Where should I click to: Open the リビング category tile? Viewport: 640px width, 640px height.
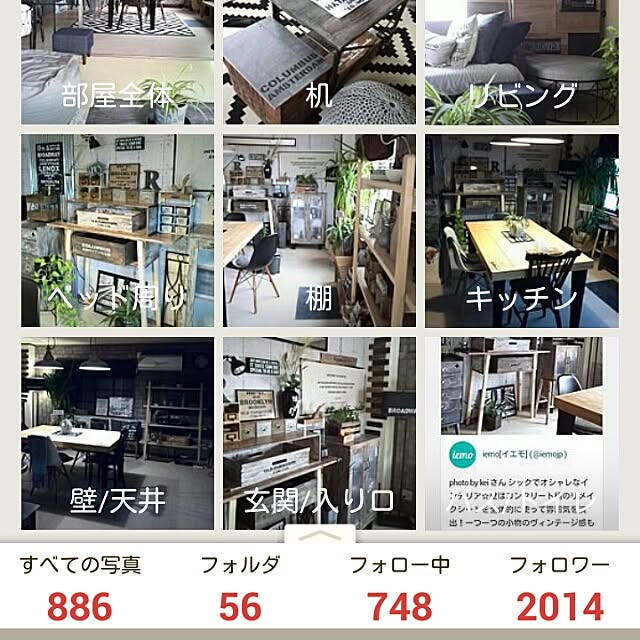pos(521,62)
